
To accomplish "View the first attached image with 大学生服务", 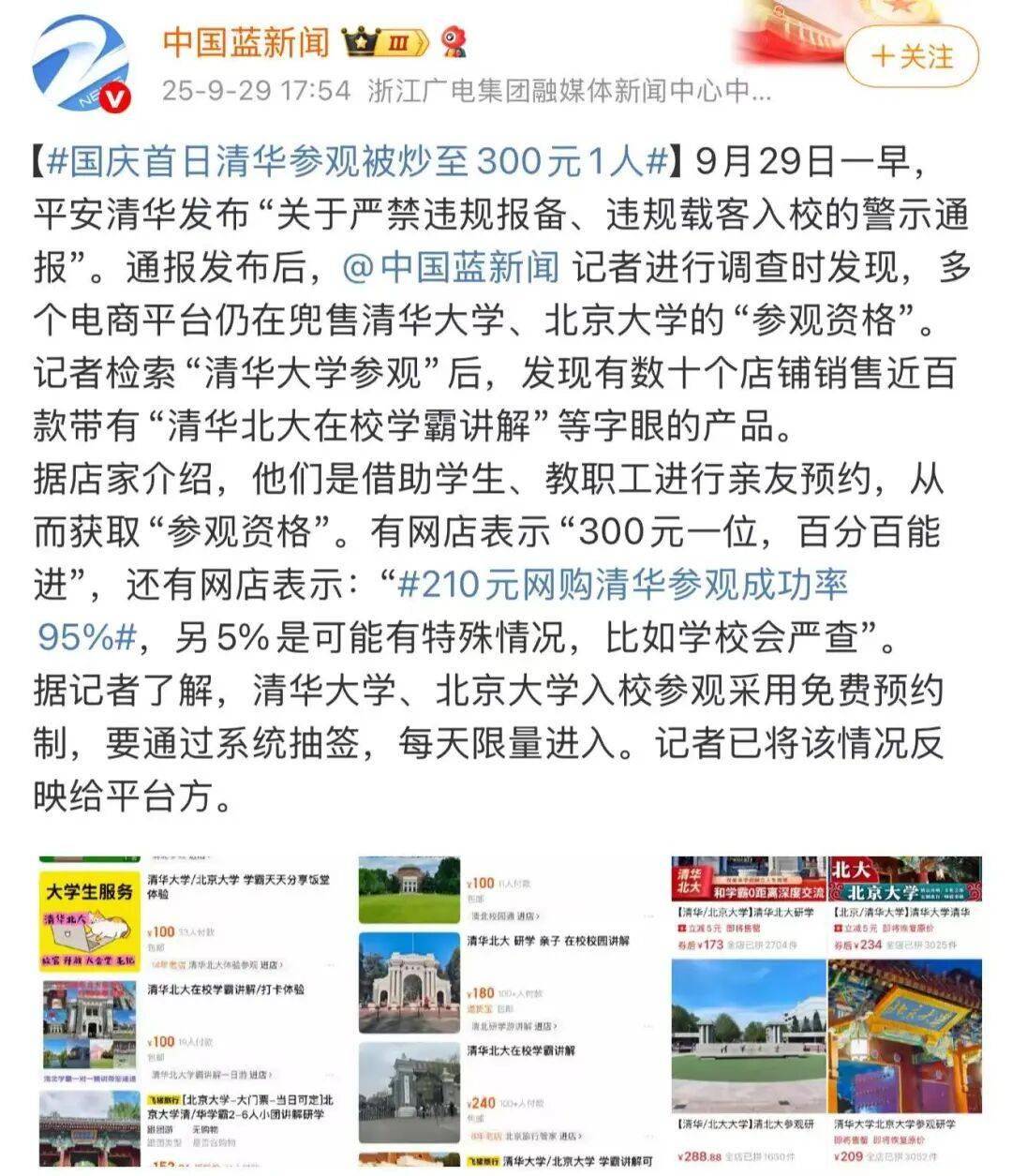I will click(x=186, y=1010).
